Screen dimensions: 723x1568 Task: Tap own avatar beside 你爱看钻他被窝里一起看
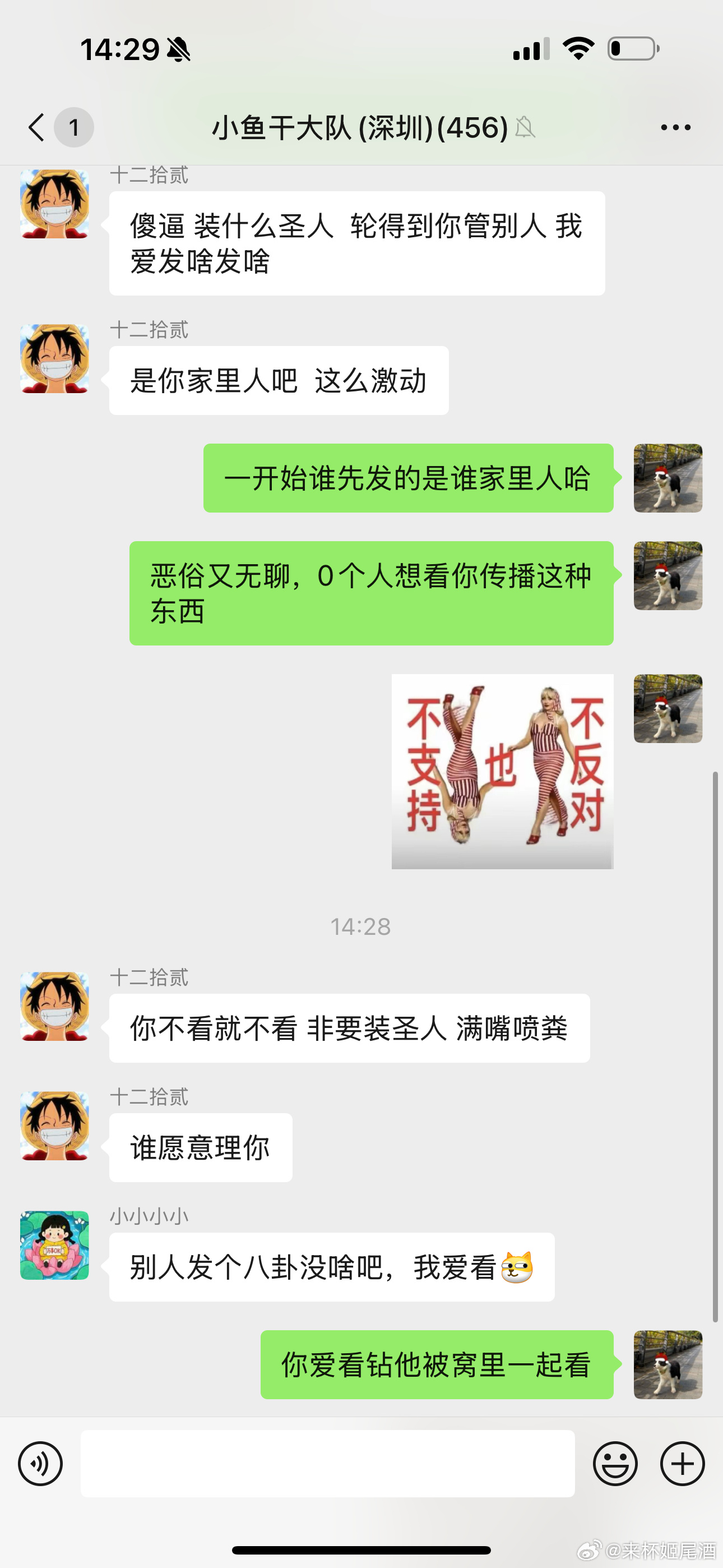pyautogui.click(x=668, y=1364)
